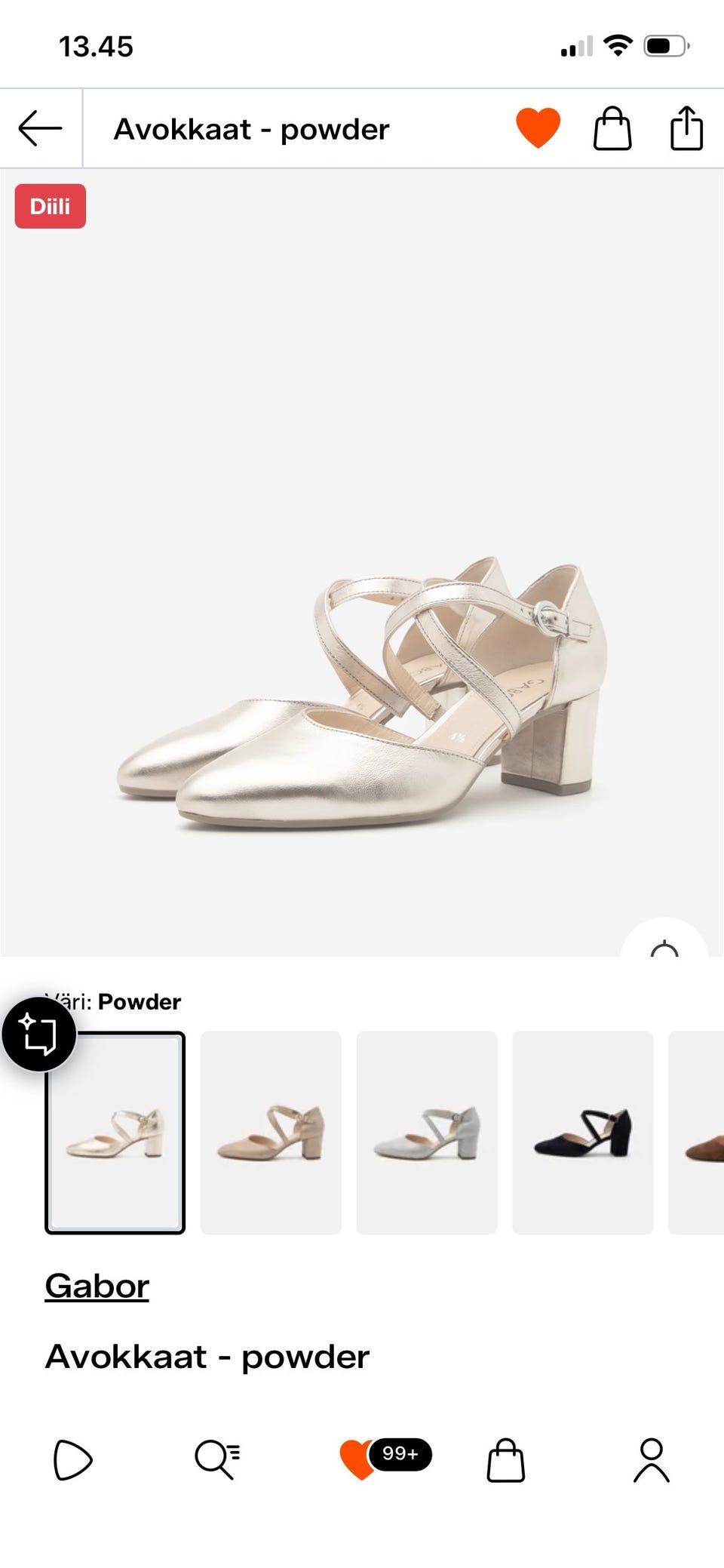Remove item from favorites via the top heart

(538, 128)
